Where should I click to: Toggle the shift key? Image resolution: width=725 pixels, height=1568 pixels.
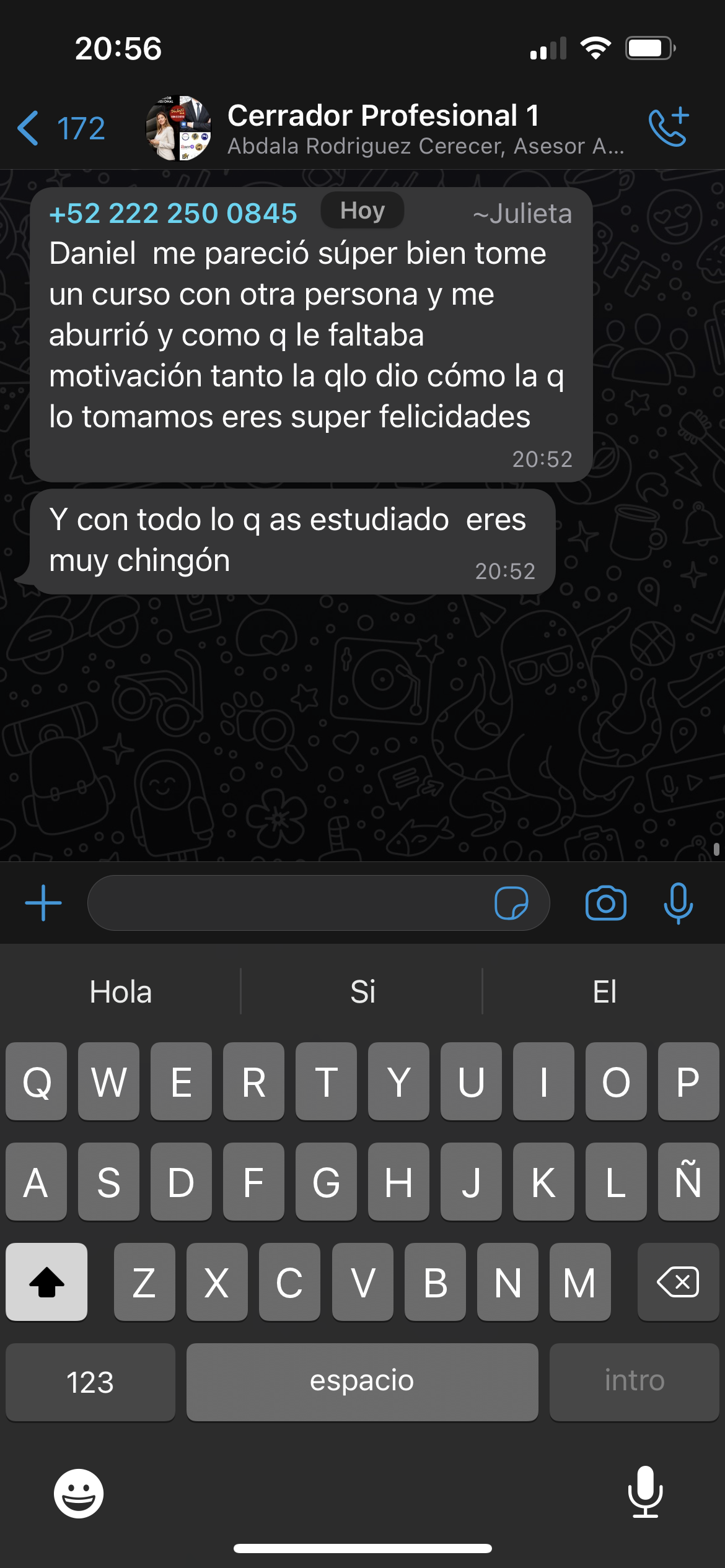click(x=46, y=1281)
